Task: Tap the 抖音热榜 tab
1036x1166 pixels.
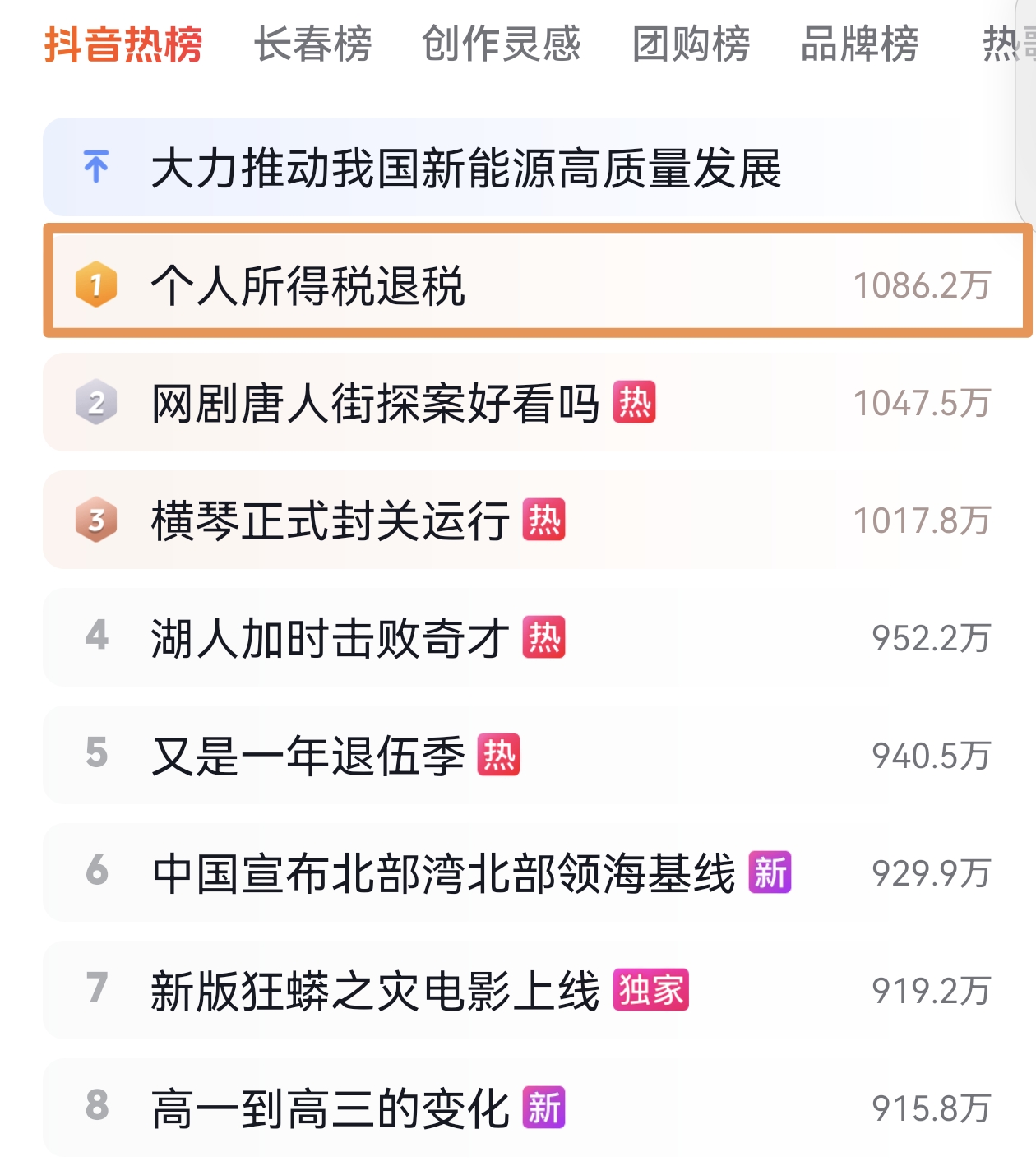Action: [x=123, y=44]
